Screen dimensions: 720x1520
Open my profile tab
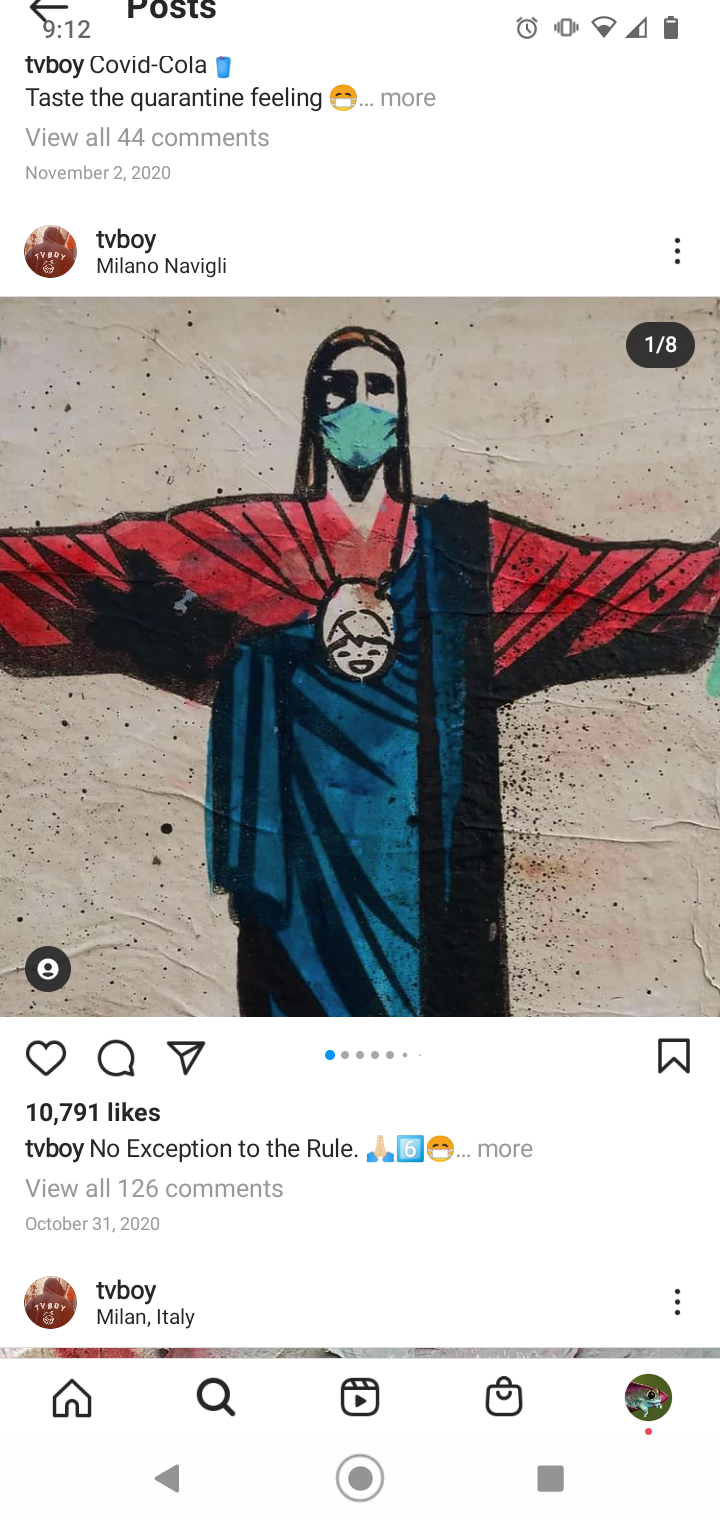[x=648, y=1397]
